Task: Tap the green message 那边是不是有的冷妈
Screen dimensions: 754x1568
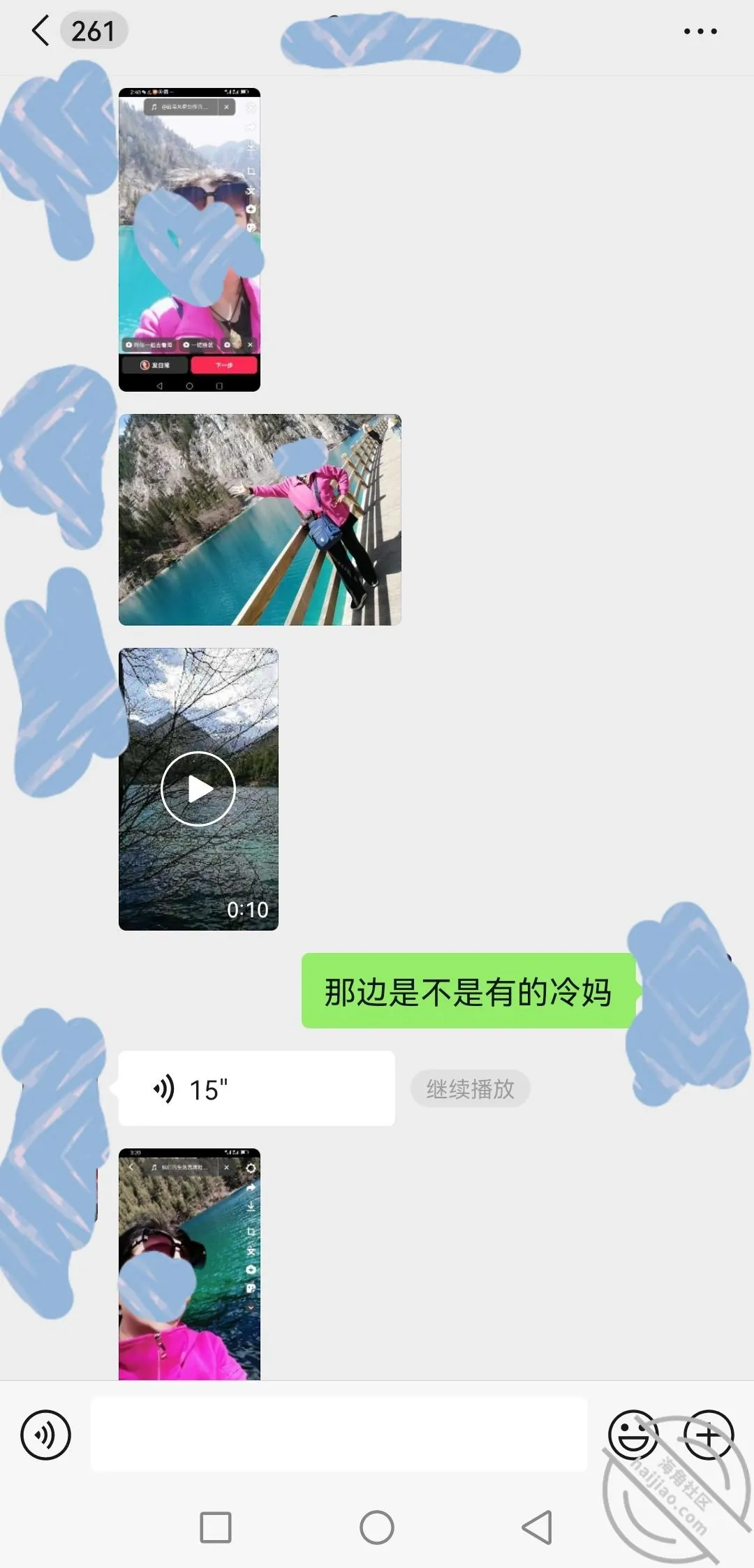Action: coord(468,991)
